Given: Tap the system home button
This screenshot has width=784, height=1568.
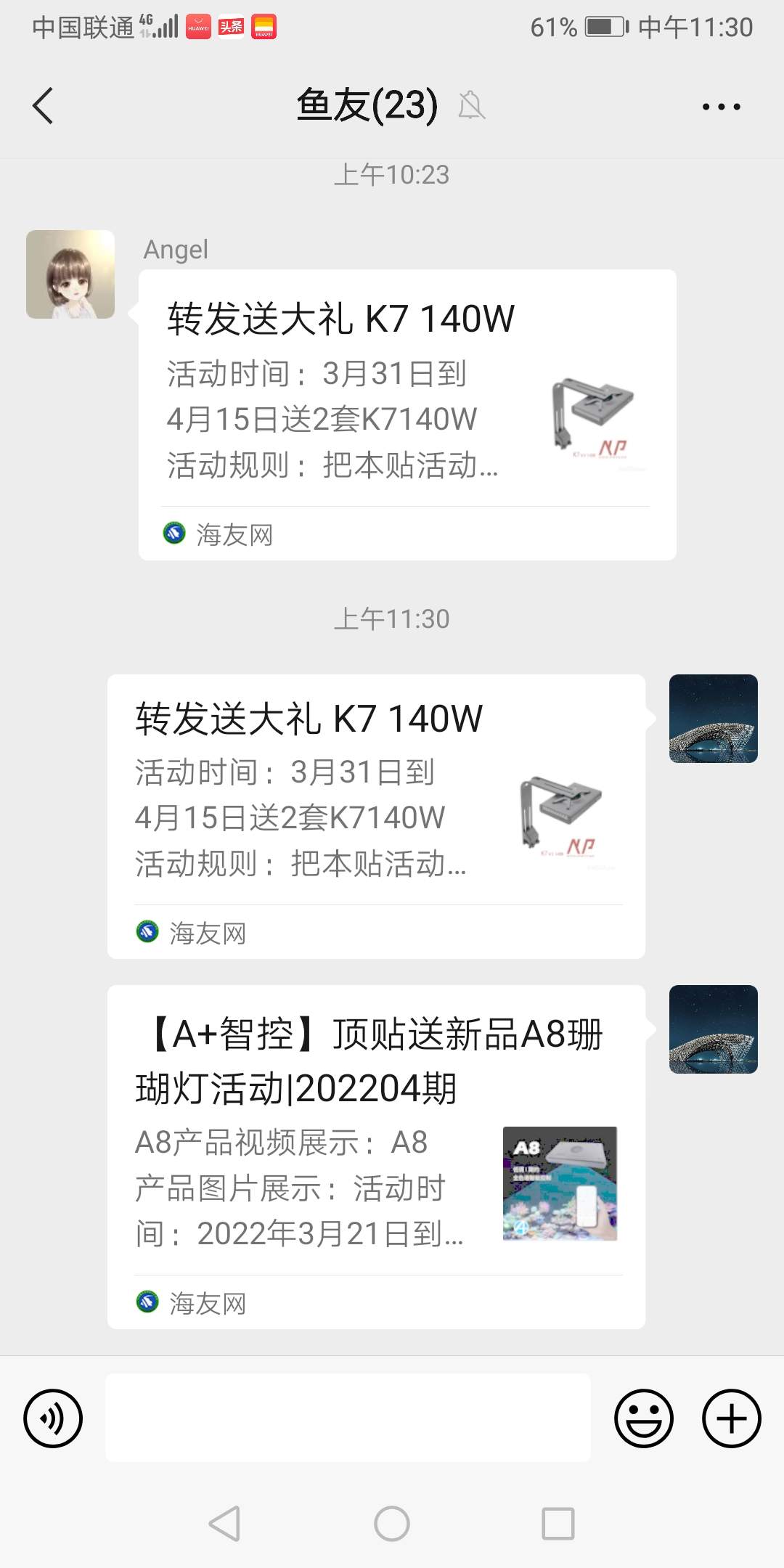Looking at the screenshot, I should click(x=392, y=1523).
